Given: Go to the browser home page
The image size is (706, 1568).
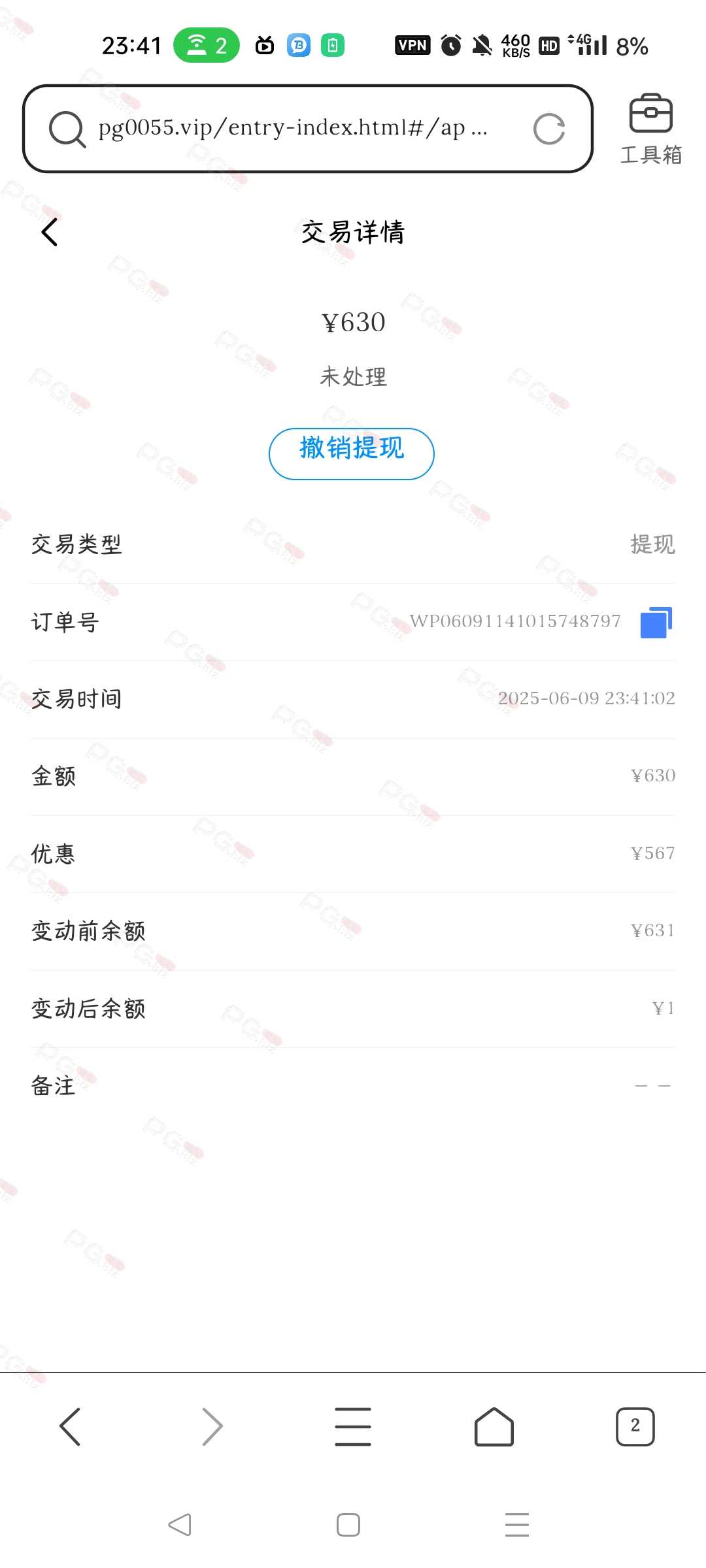Looking at the screenshot, I should [x=494, y=1426].
